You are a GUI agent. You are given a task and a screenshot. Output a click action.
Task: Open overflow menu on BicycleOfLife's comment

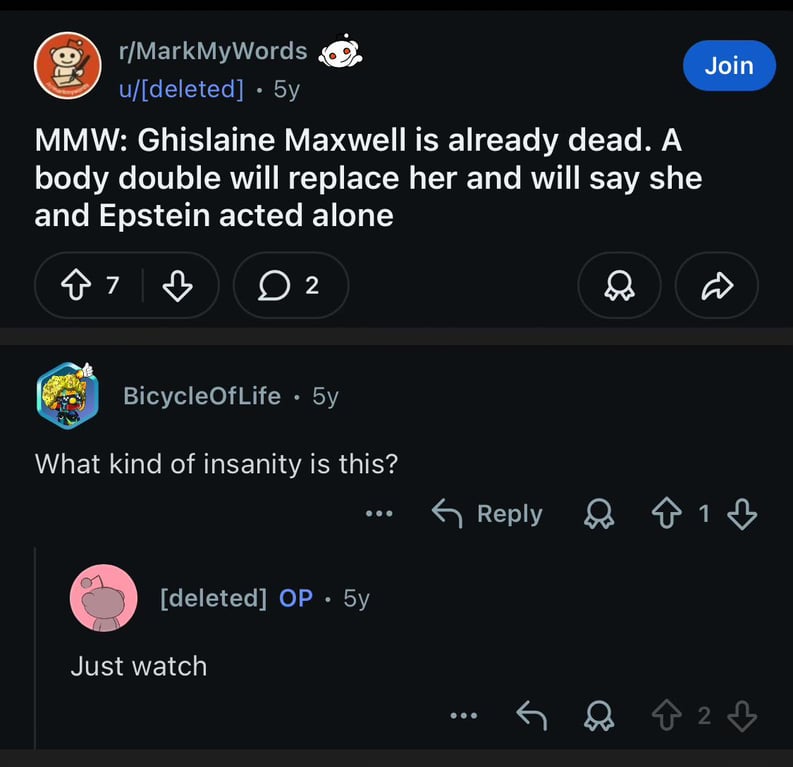coord(379,514)
